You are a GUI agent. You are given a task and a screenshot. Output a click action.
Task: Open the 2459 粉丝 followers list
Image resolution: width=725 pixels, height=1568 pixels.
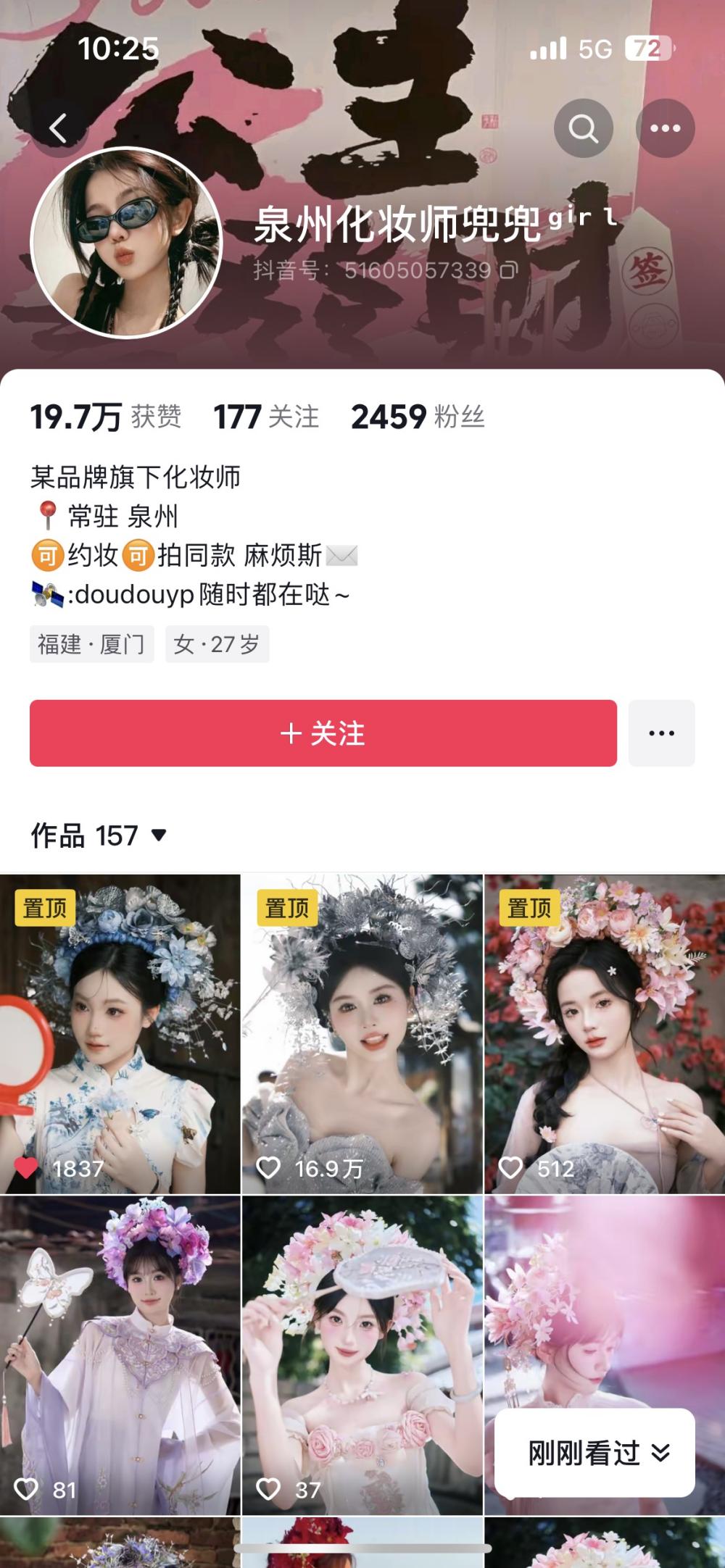418,417
